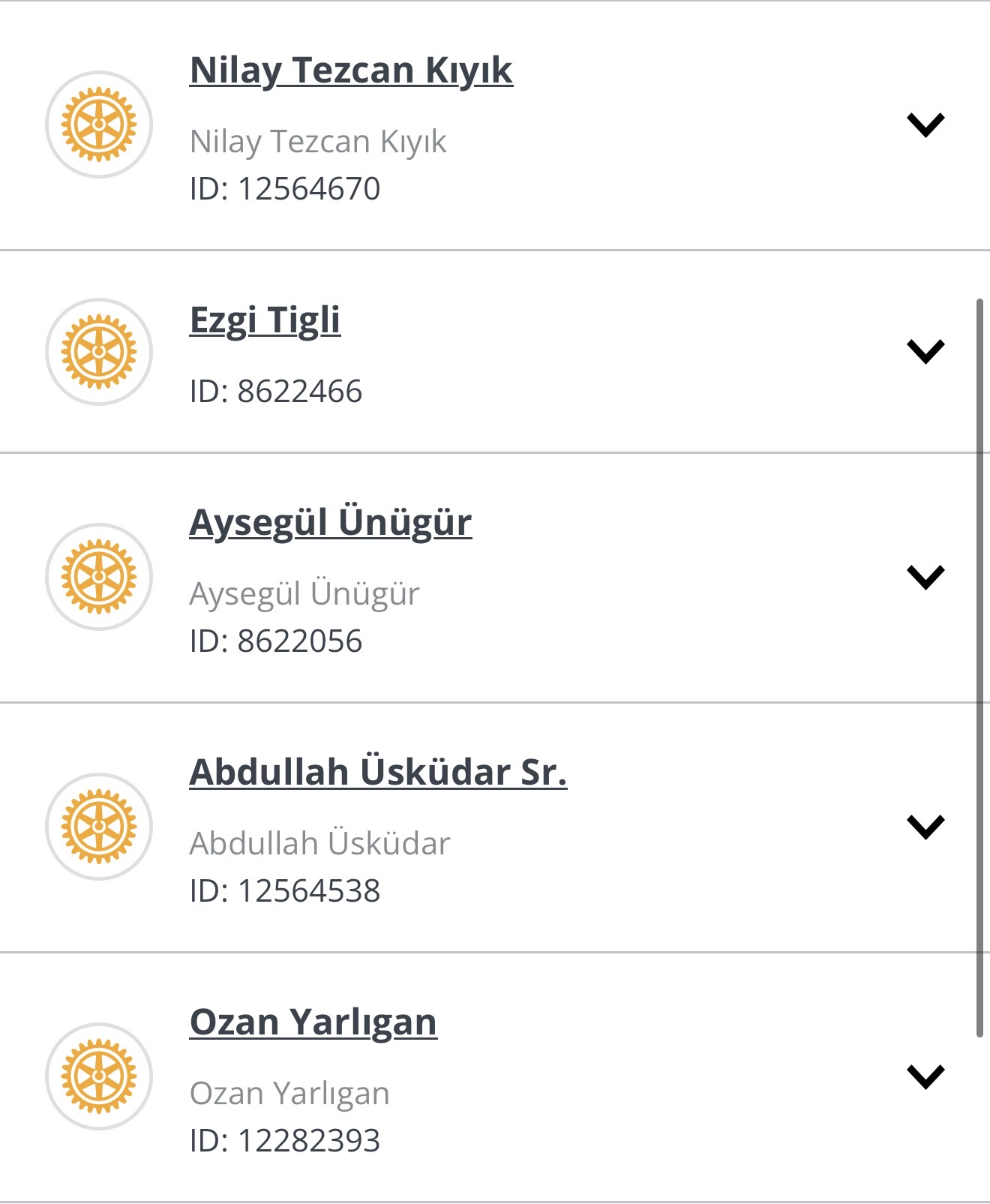990x1204 pixels.
Task: Open Ozan Yarlıgan's profile link
Action: coord(313,1022)
